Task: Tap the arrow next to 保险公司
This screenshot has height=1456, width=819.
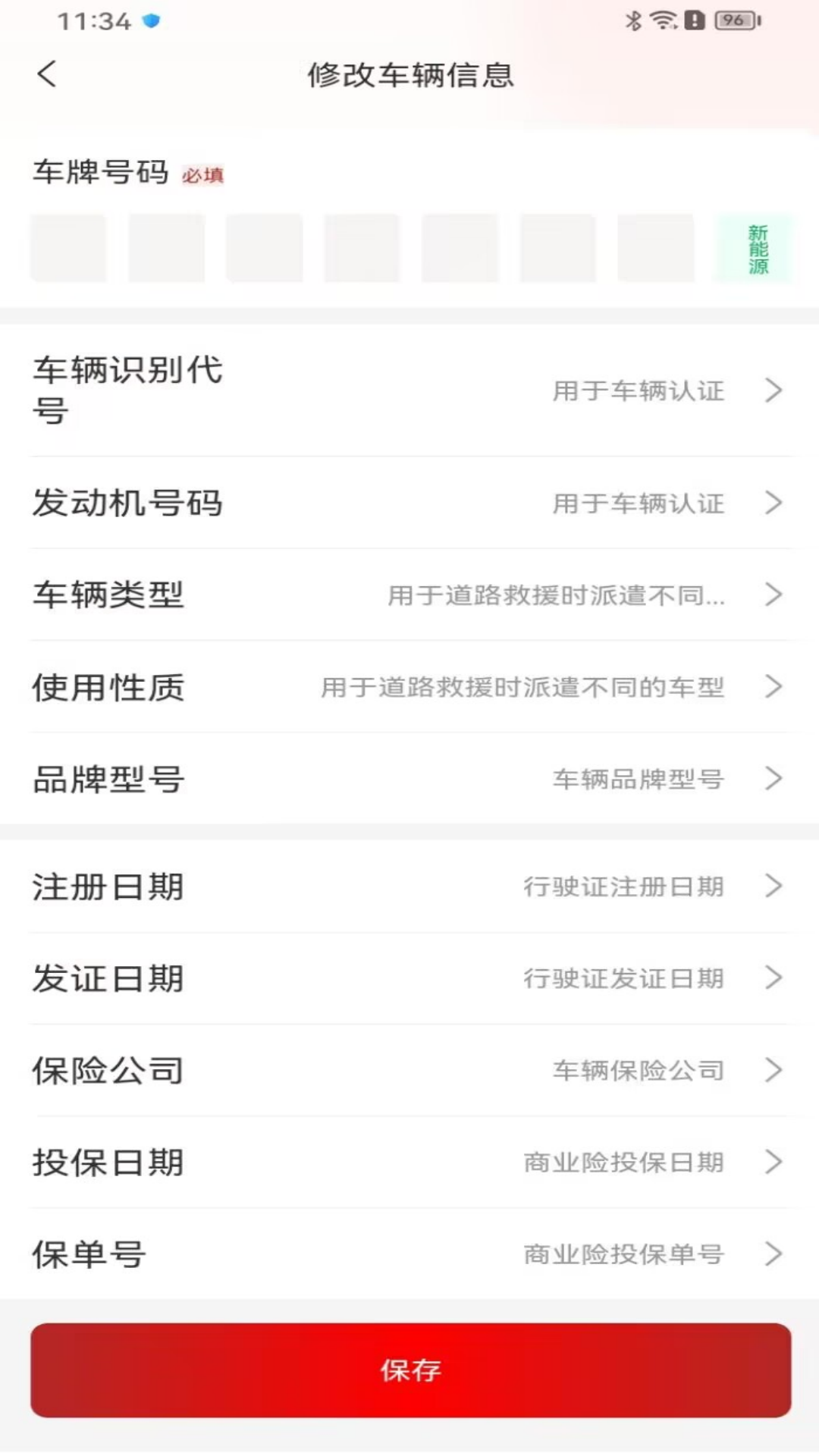Action: tap(773, 1070)
